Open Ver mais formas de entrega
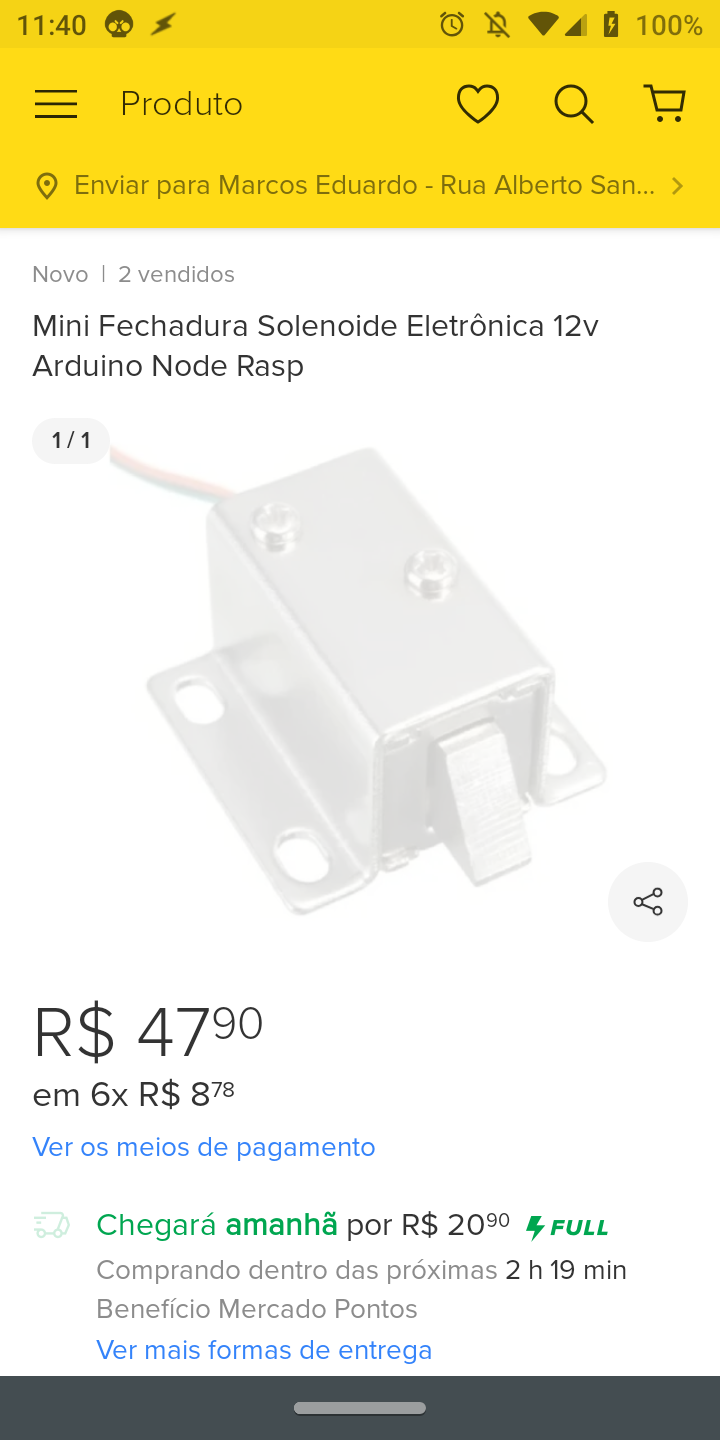The width and height of the screenshot is (720, 1440). pyautogui.click(x=264, y=1350)
